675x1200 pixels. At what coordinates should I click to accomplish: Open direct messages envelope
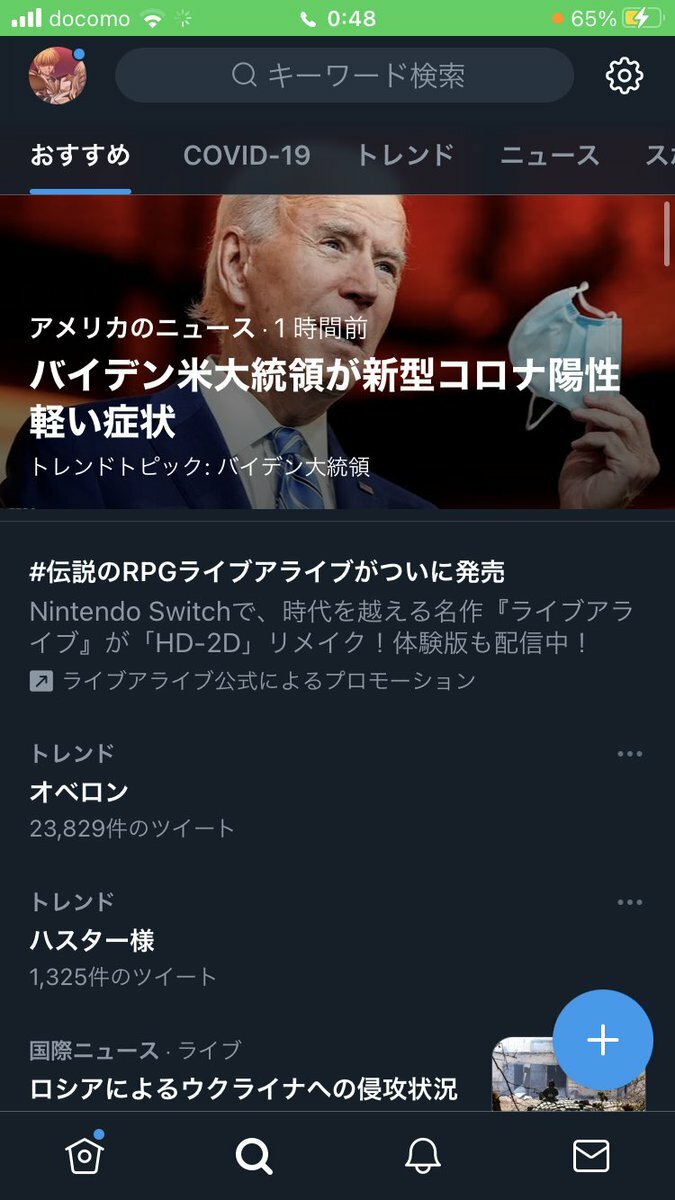point(590,1156)
